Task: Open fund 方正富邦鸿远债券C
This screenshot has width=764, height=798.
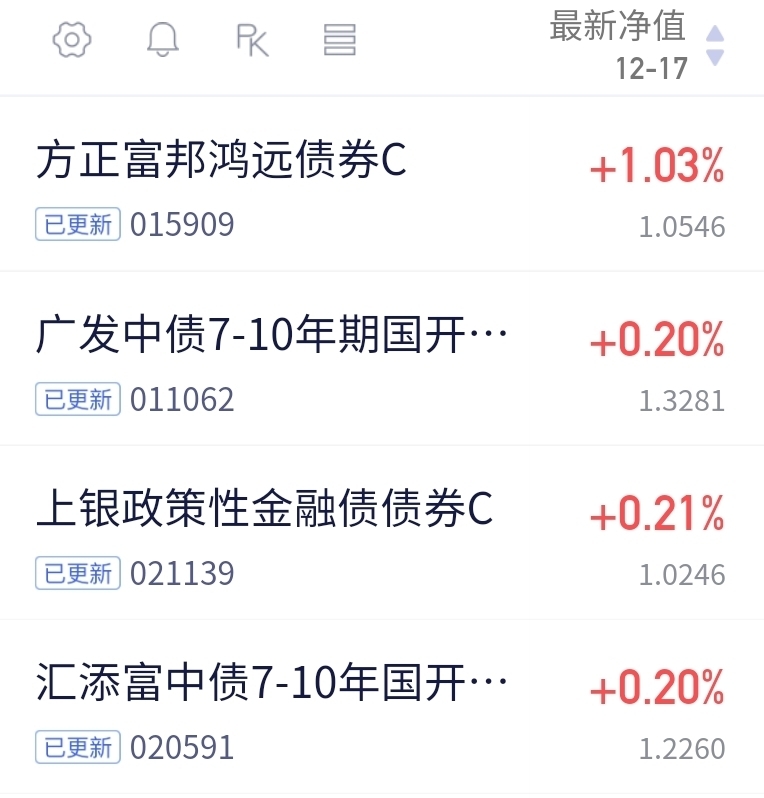Action: [382, 184]
